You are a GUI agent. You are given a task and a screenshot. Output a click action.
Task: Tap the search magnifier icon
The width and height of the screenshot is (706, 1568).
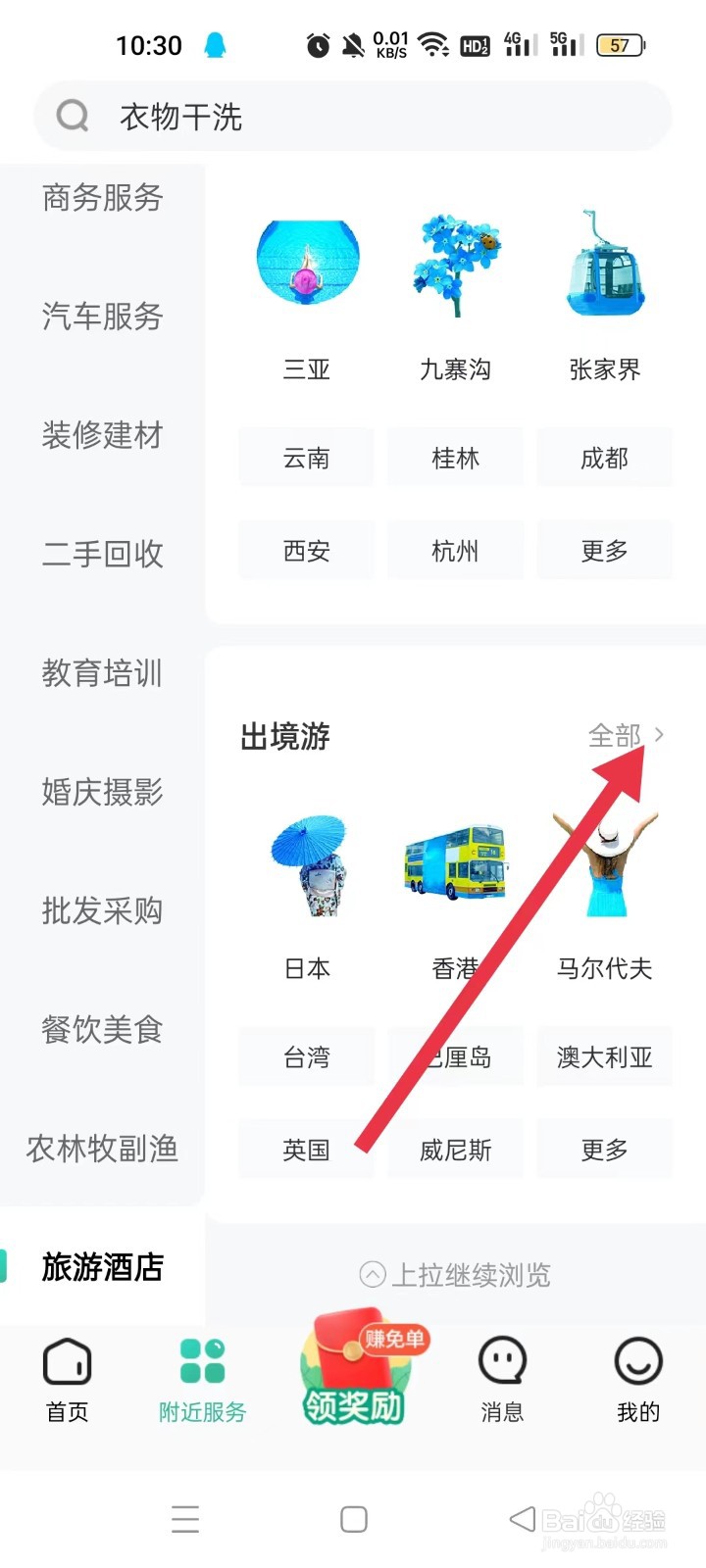pyautogui.click(x=72, y=117)
